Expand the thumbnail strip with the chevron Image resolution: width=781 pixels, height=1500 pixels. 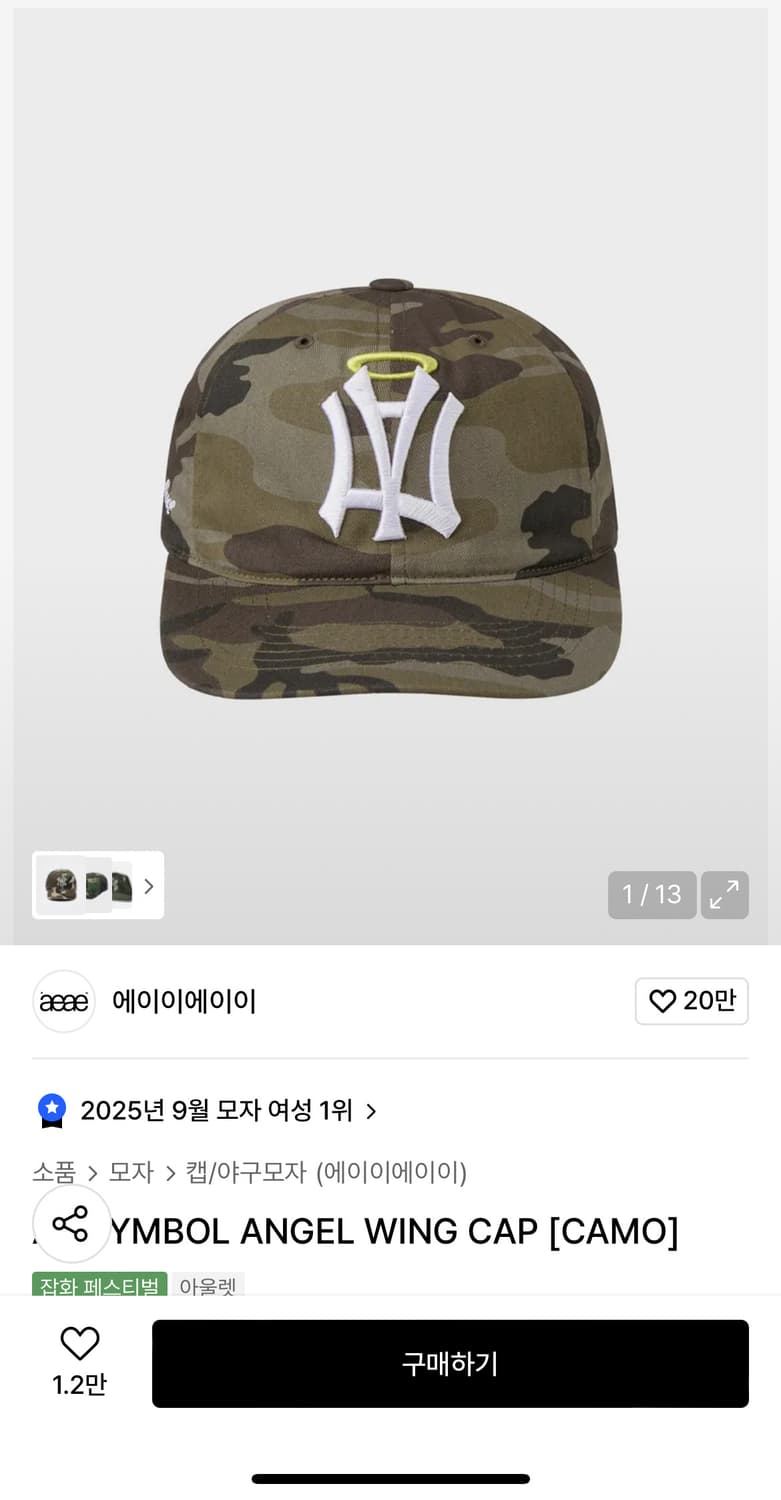148,885
